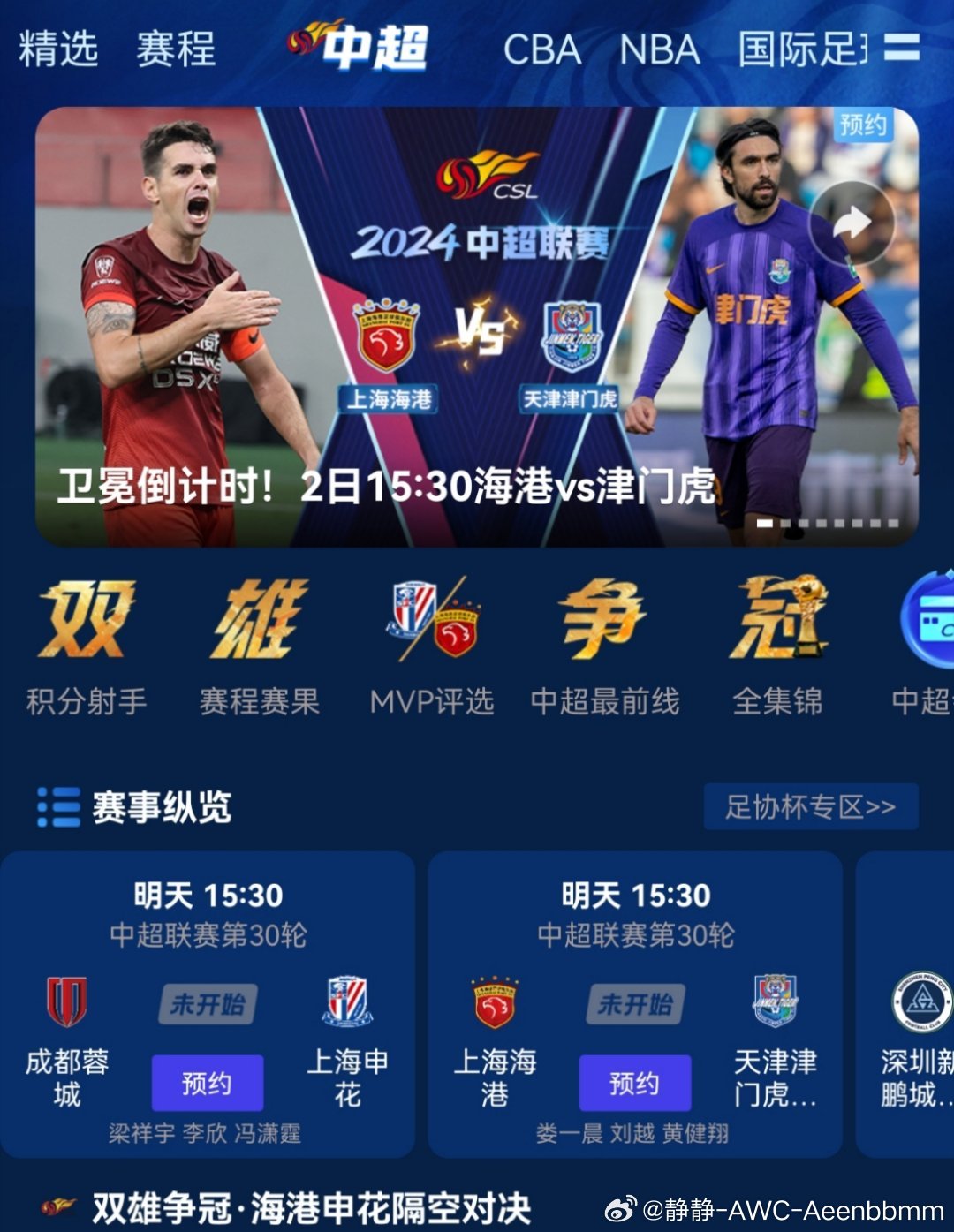Tap the share arrow on the banner

[x=851, y=219]
